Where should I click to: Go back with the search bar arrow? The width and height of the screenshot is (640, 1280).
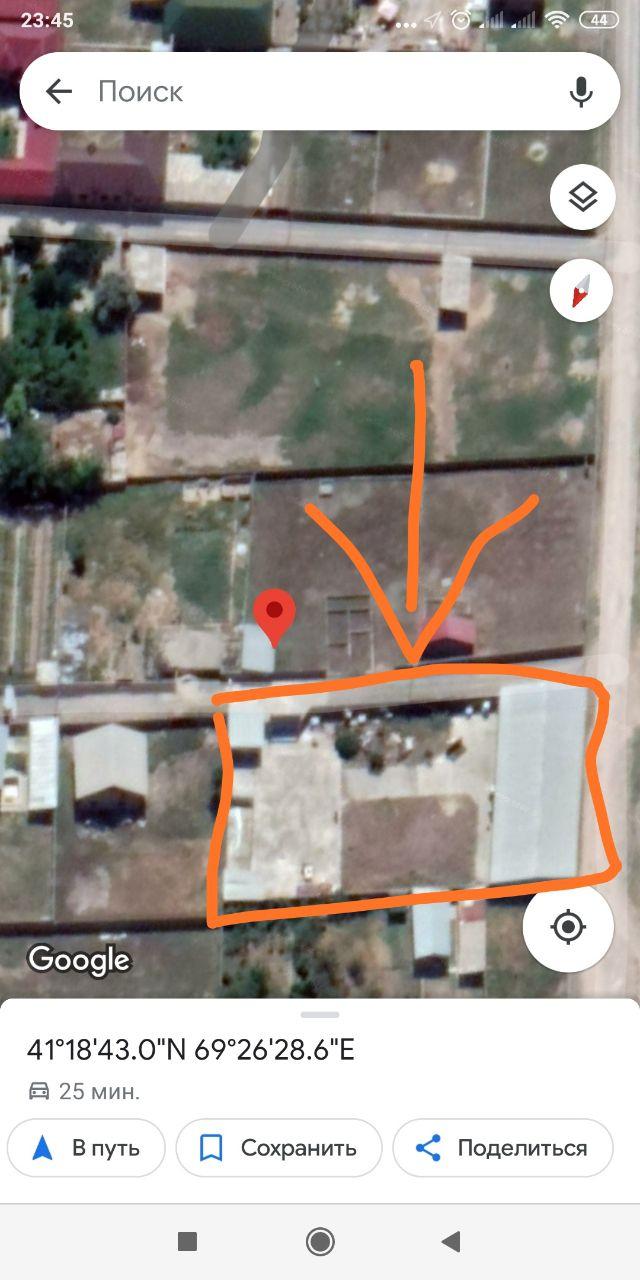(x=59, y=92)
